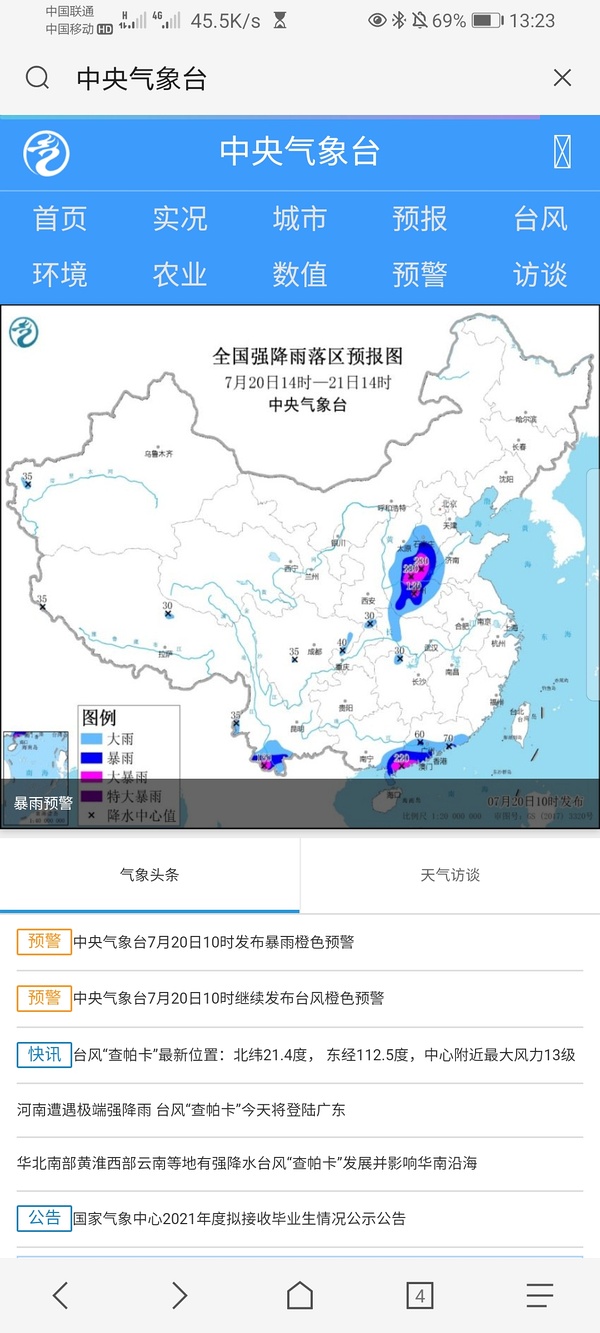Switch to the 天气访谈 tab

pyautogui.click(x=450, y=875)
